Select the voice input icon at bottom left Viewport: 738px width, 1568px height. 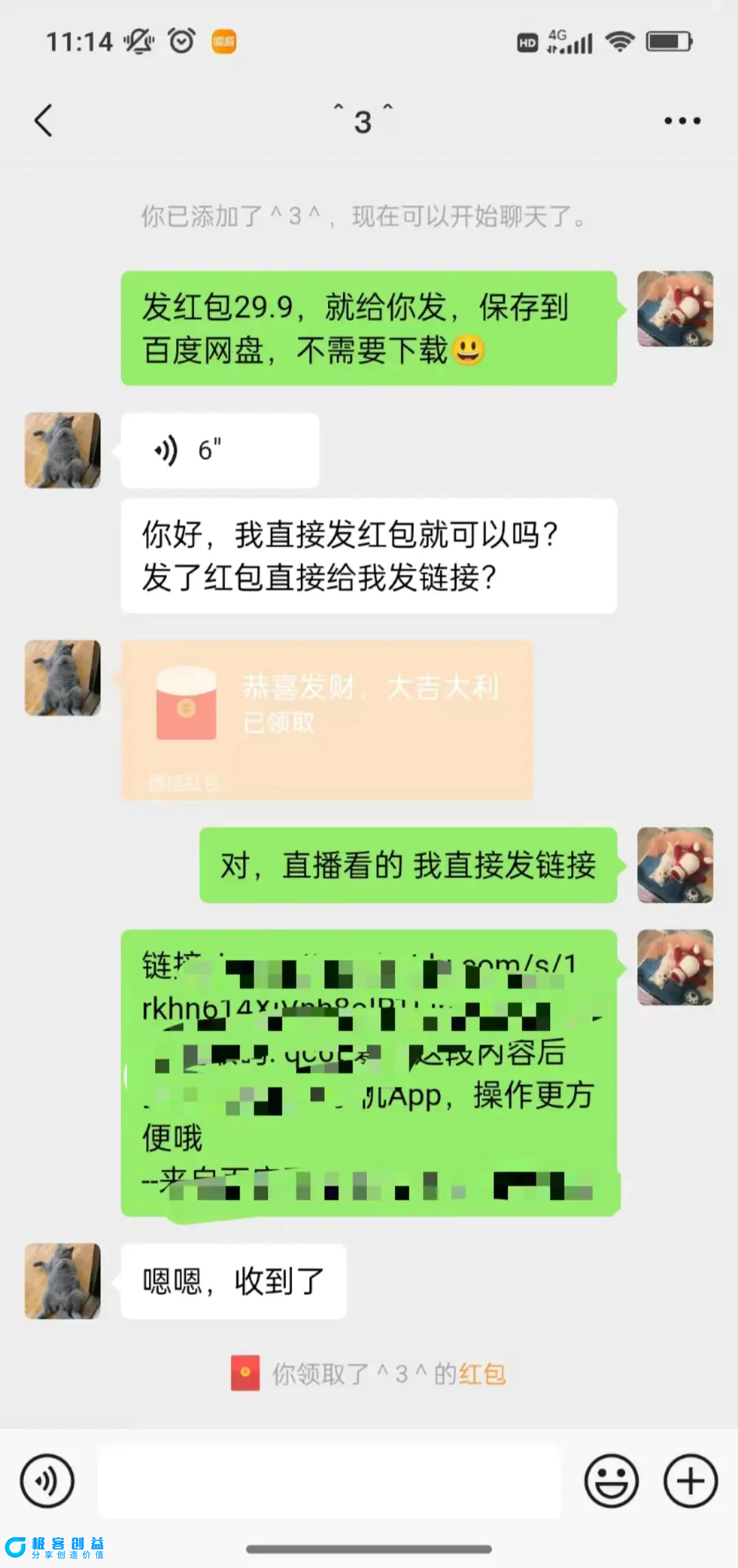click(46, 1481)
